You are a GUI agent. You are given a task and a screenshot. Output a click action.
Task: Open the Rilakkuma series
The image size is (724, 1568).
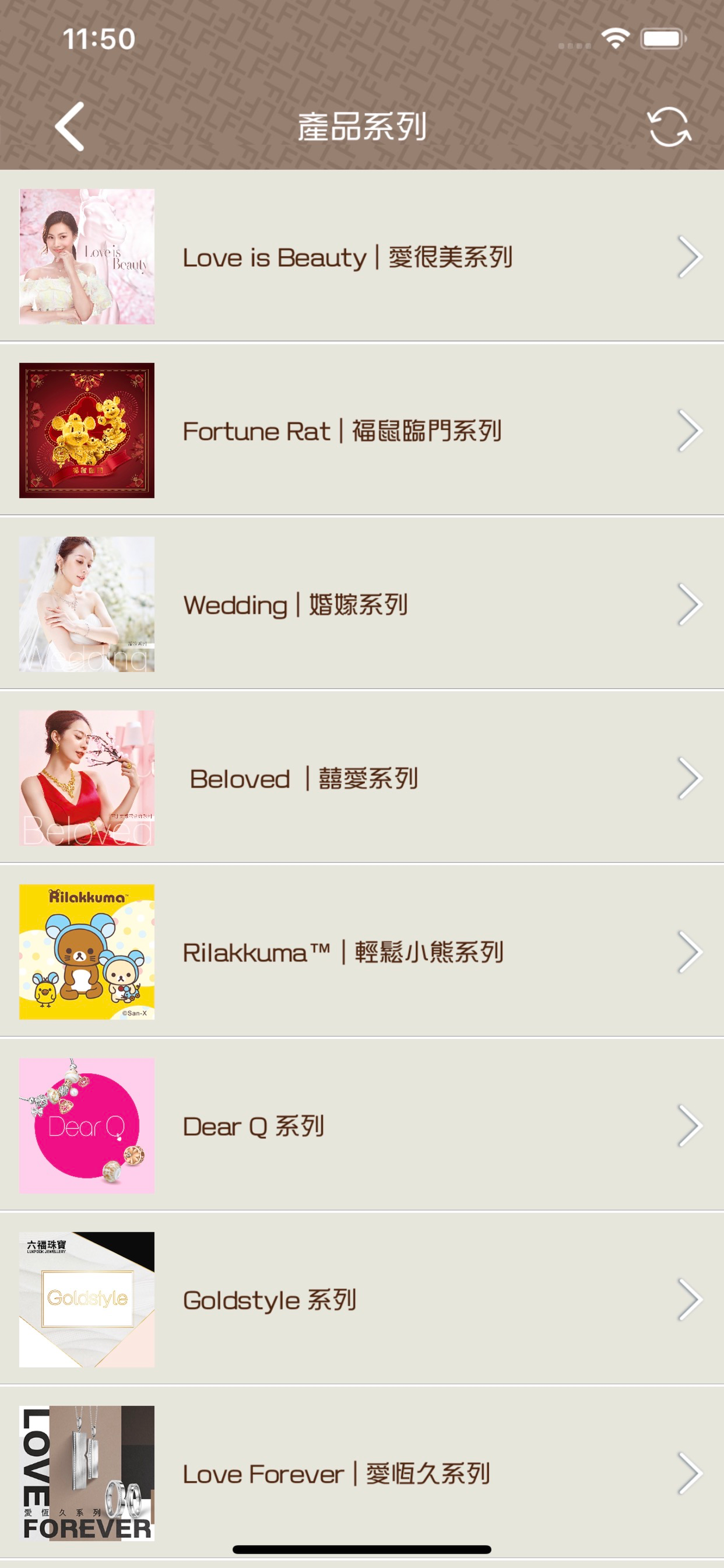pyautogui.click(x=362, y=951)
